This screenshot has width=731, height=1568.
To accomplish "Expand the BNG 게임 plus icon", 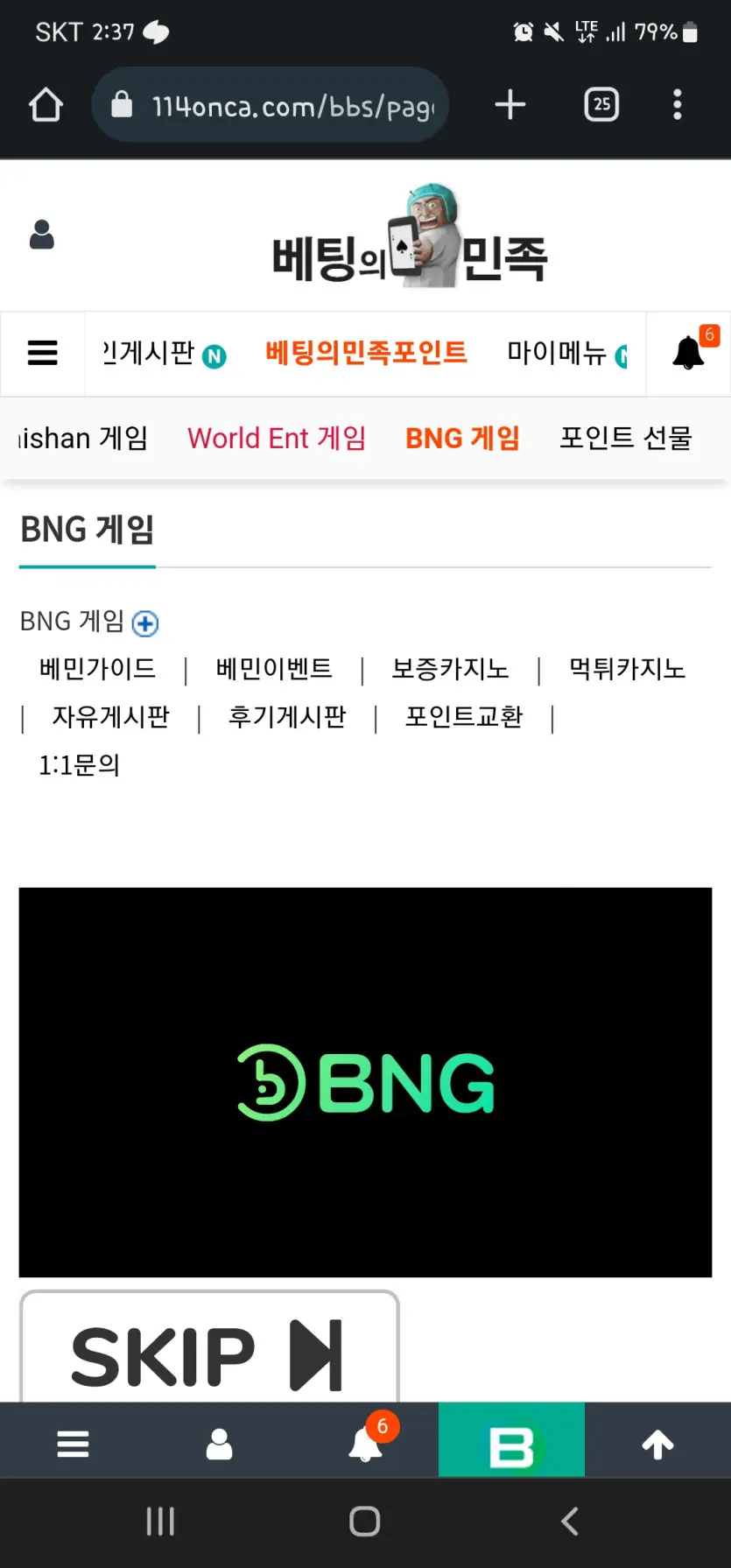I will point(145,623).
